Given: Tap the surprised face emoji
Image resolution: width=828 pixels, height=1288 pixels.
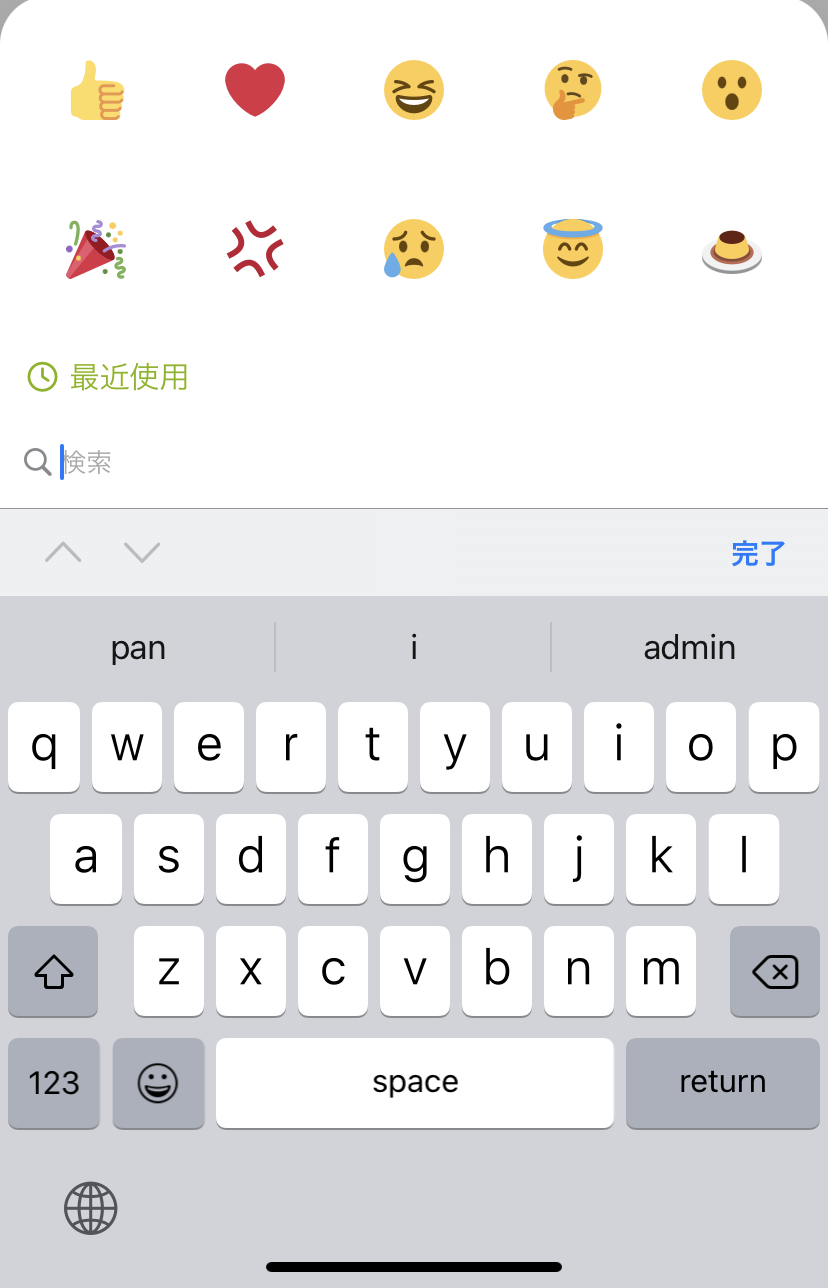Looking at the screenshot, I should click(732, 90).
